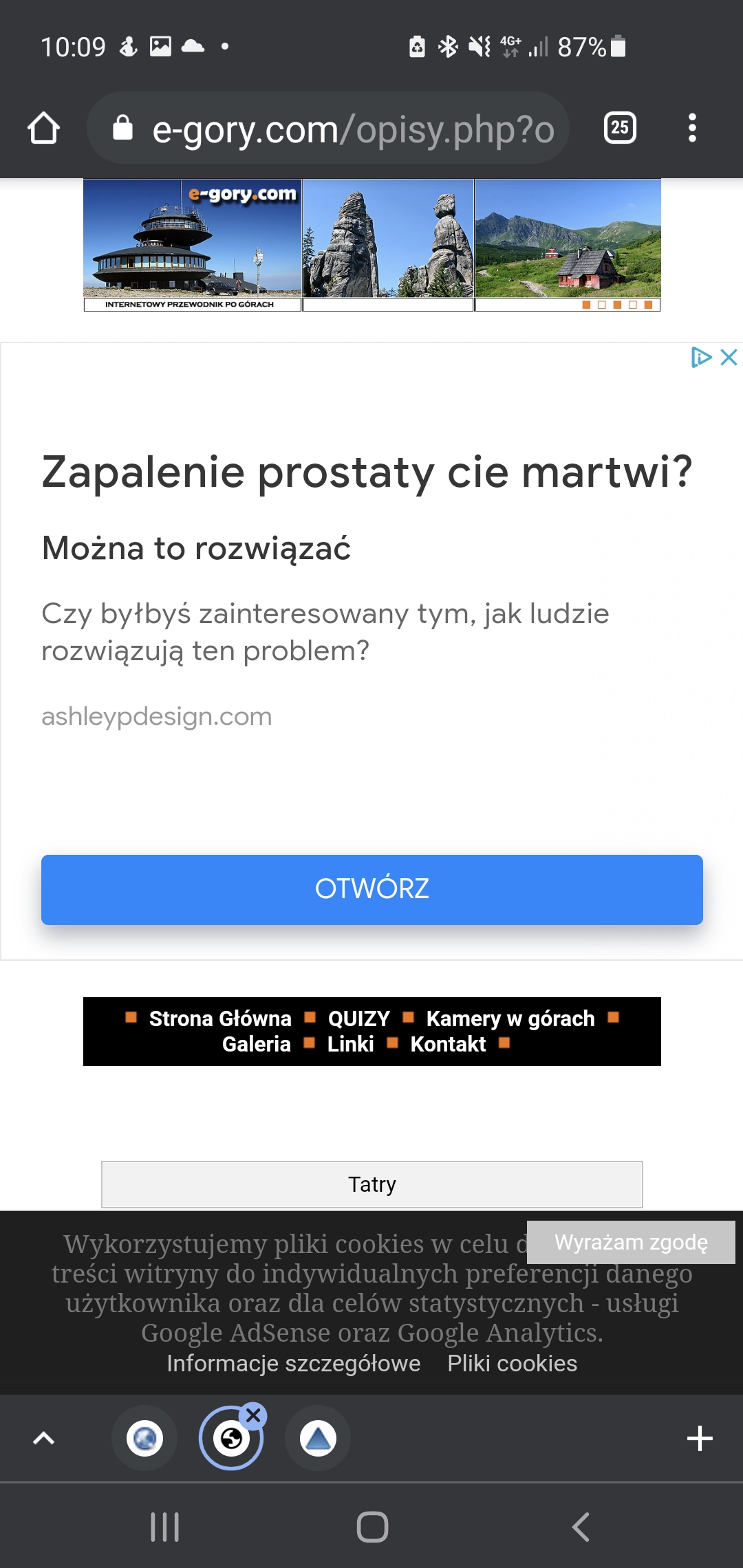This screenshot has height=1568, width=743.
Task: Close the highlighted tab in the tab strip
Action: coord(253,1415)
